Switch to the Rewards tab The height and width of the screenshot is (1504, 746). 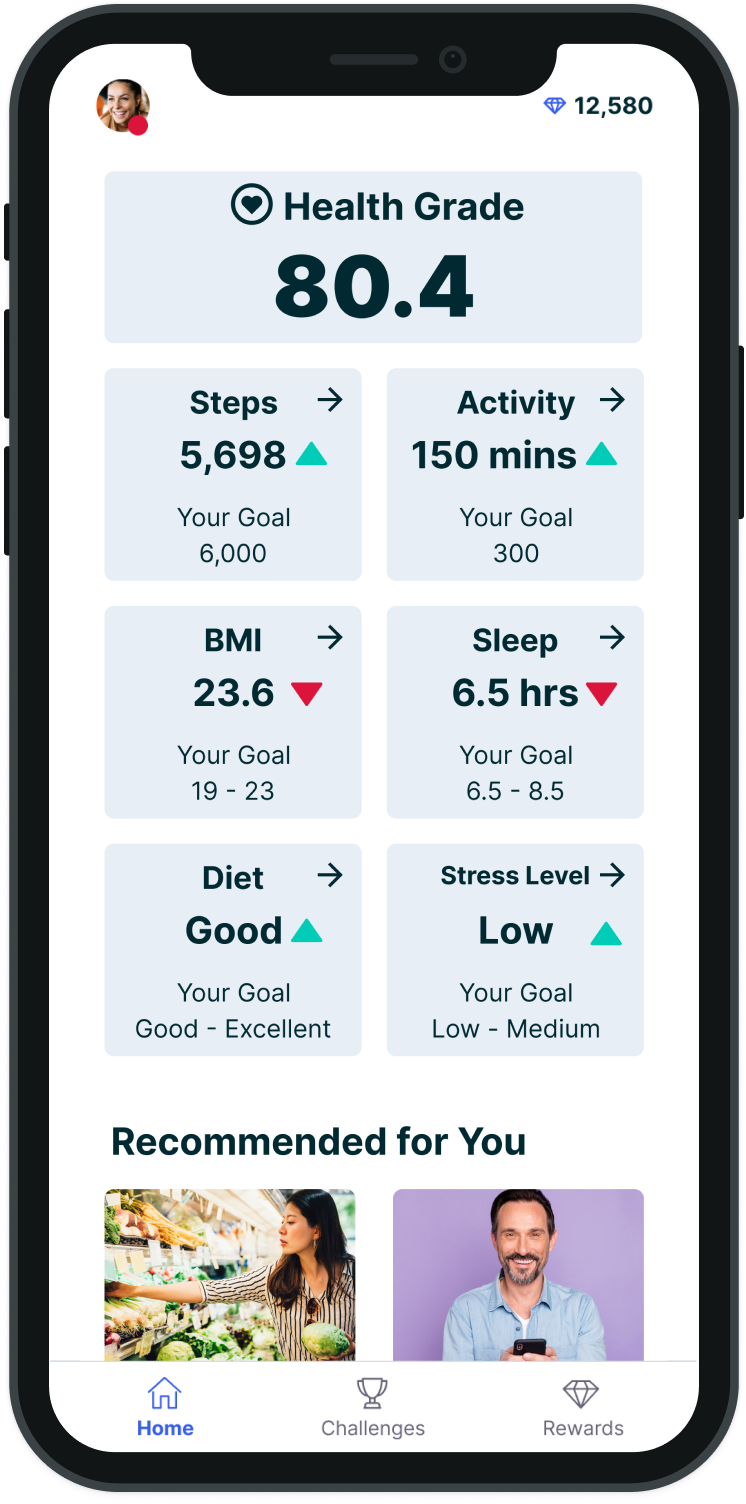(582, 1408)
